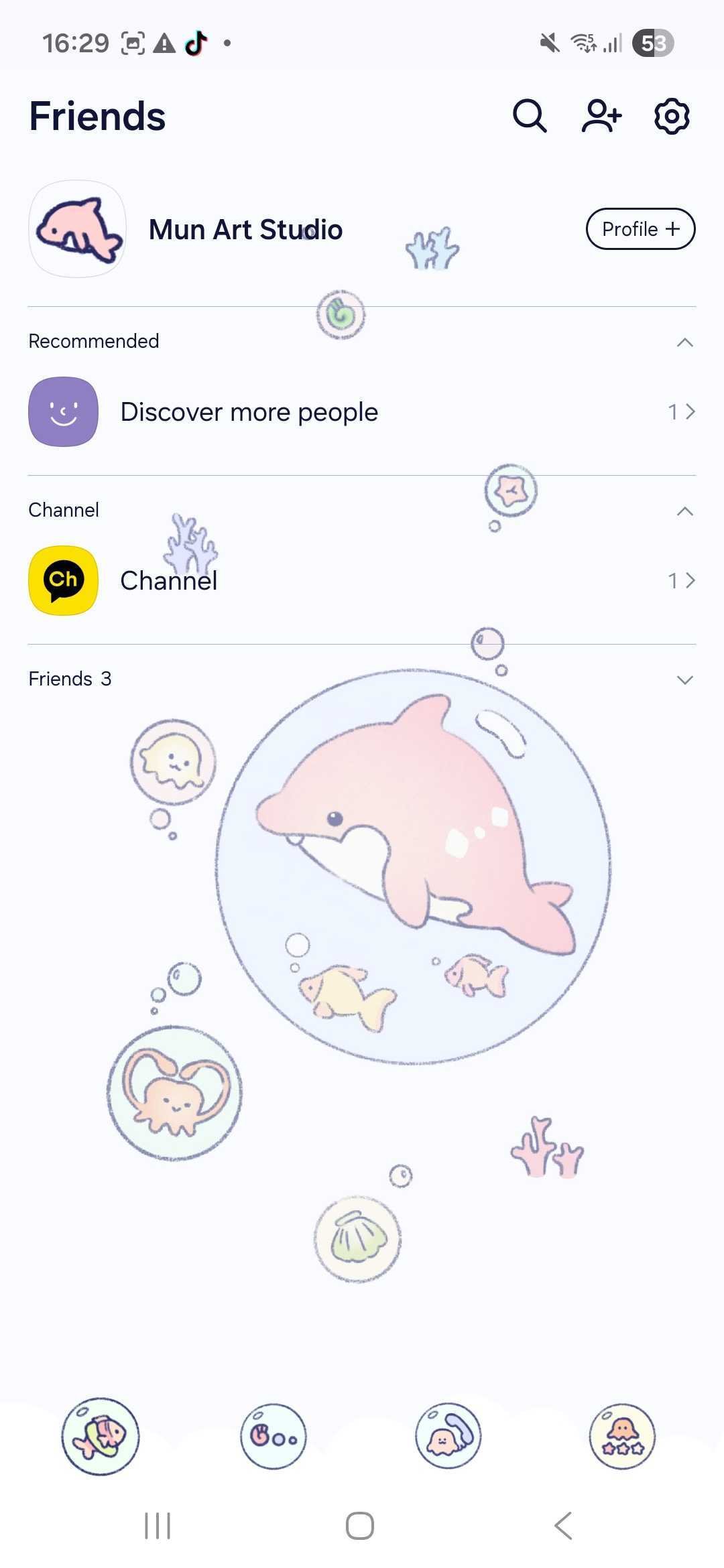Open the search magnifier in Friends
This screenshot has height=1568, width=724.
coord(530,117)
